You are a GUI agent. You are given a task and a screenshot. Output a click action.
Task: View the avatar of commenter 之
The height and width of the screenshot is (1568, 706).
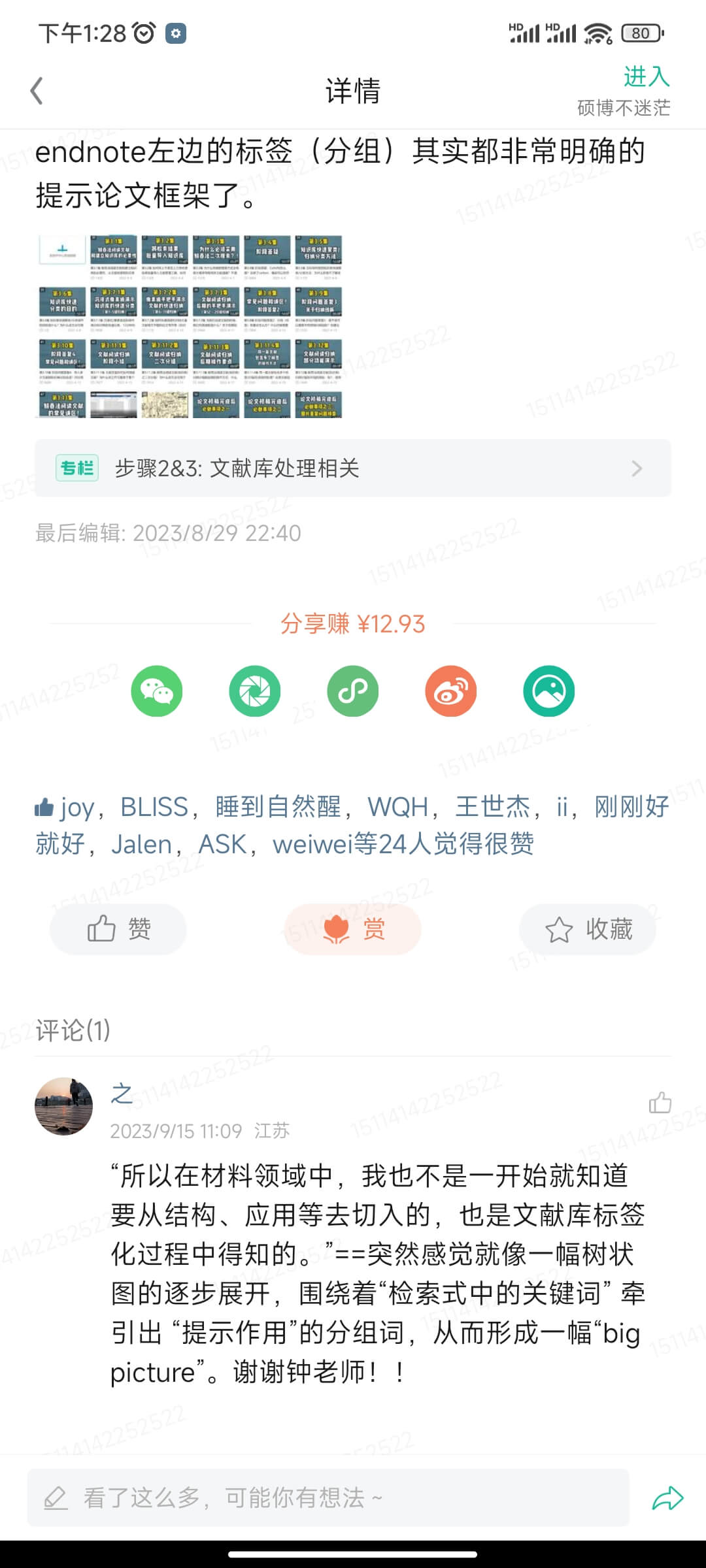[x=63, y=1106]
